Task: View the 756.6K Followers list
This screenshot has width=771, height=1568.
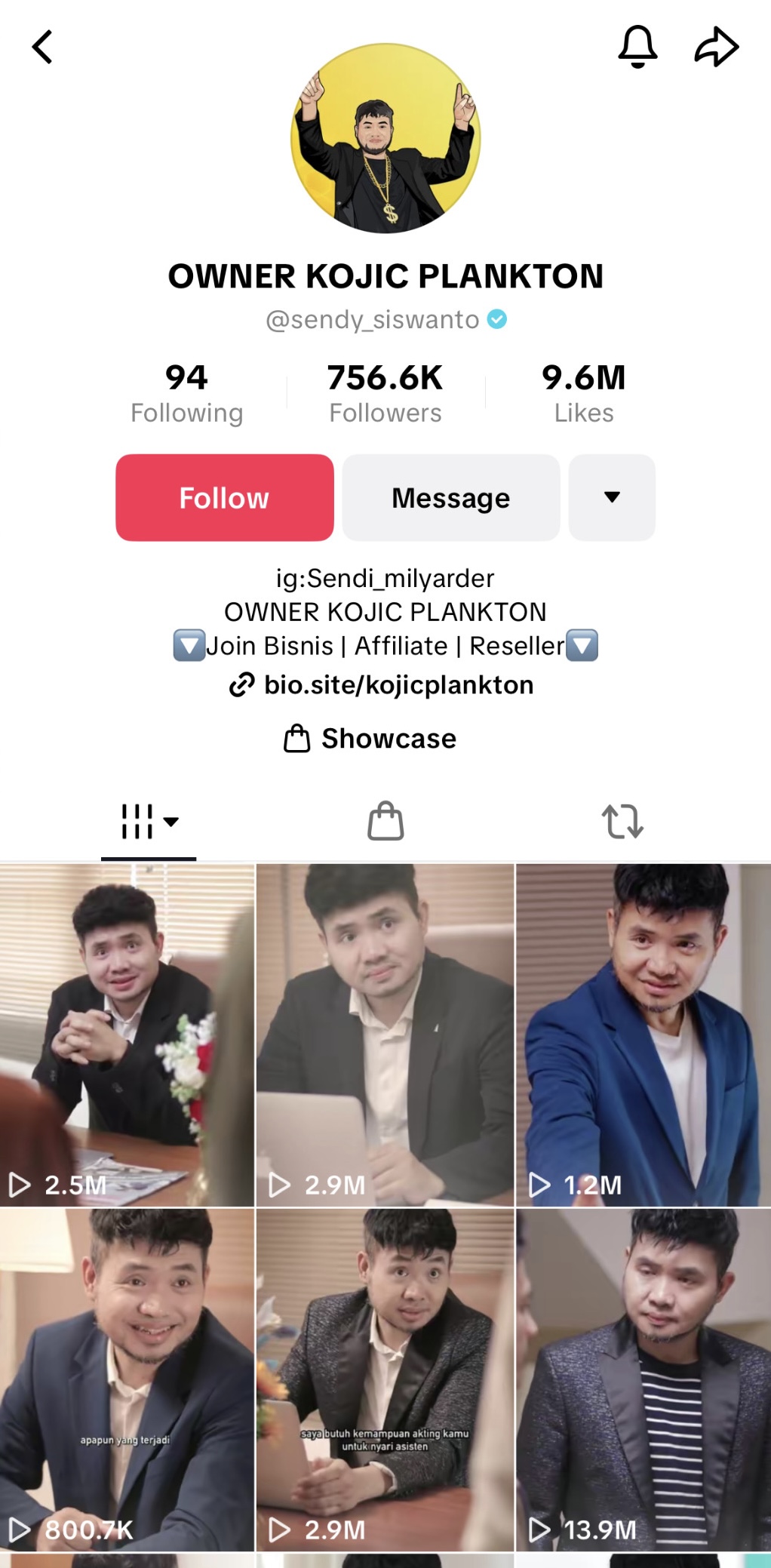Action: [385, 394]
